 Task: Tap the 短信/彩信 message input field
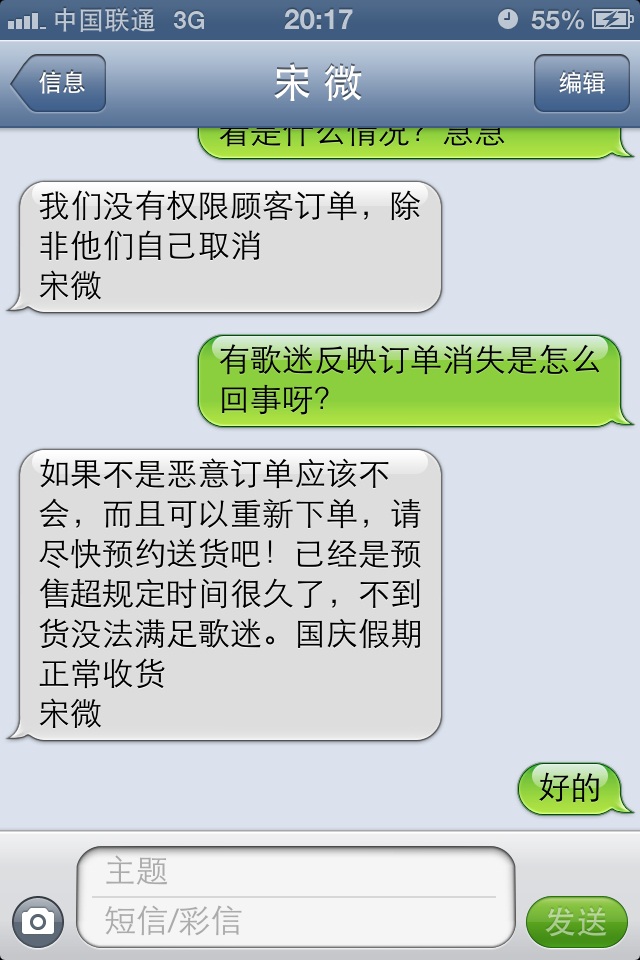coord(295,921)
